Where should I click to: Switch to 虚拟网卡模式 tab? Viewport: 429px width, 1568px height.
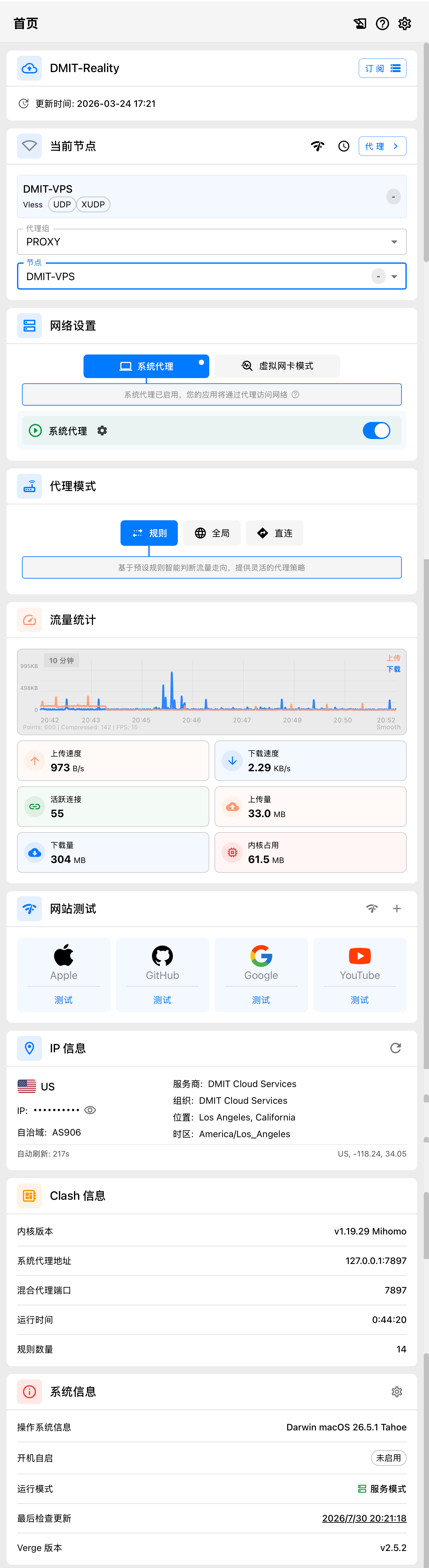277,366
